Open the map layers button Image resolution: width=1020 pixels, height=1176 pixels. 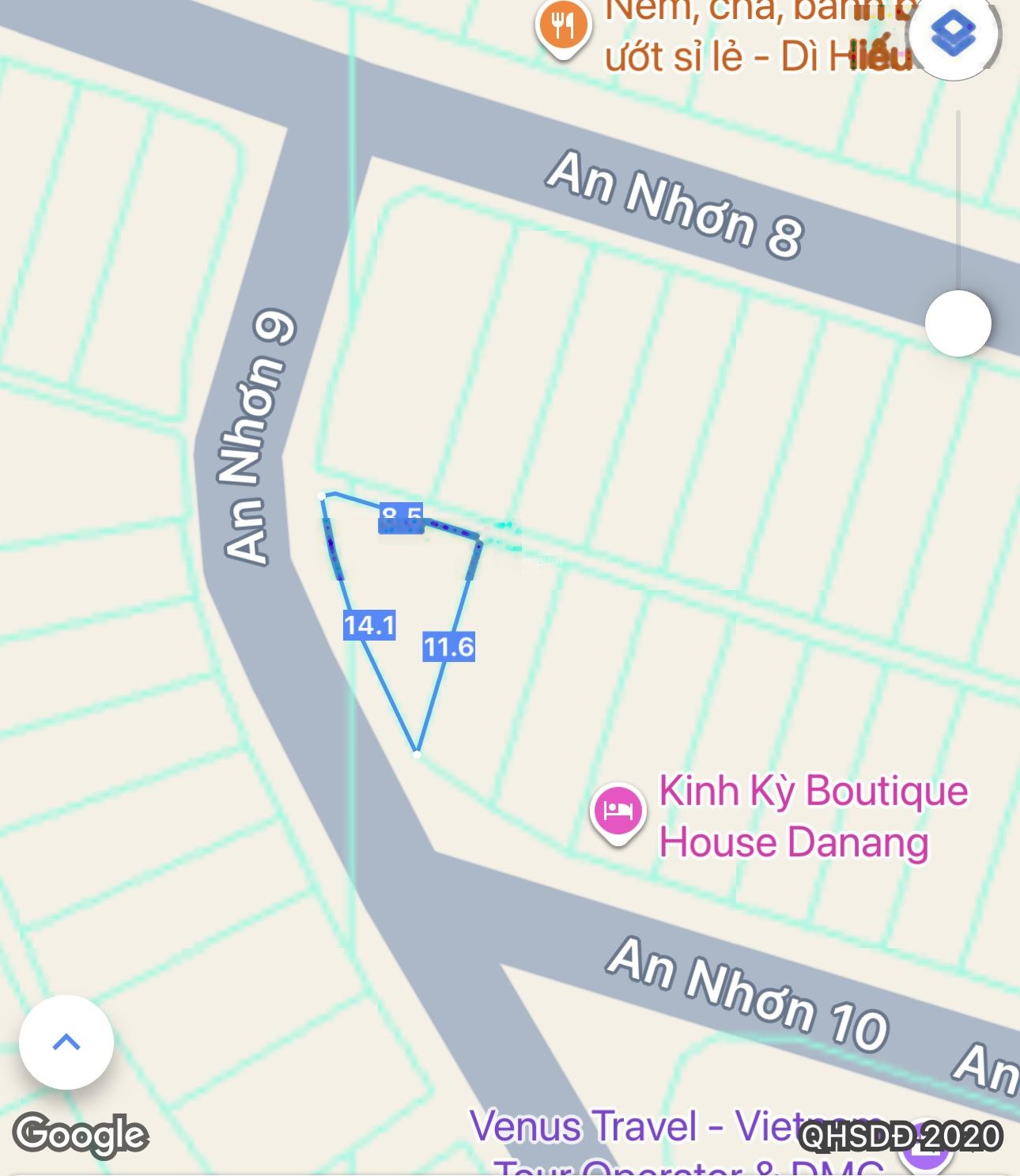(x=954, y=35)
